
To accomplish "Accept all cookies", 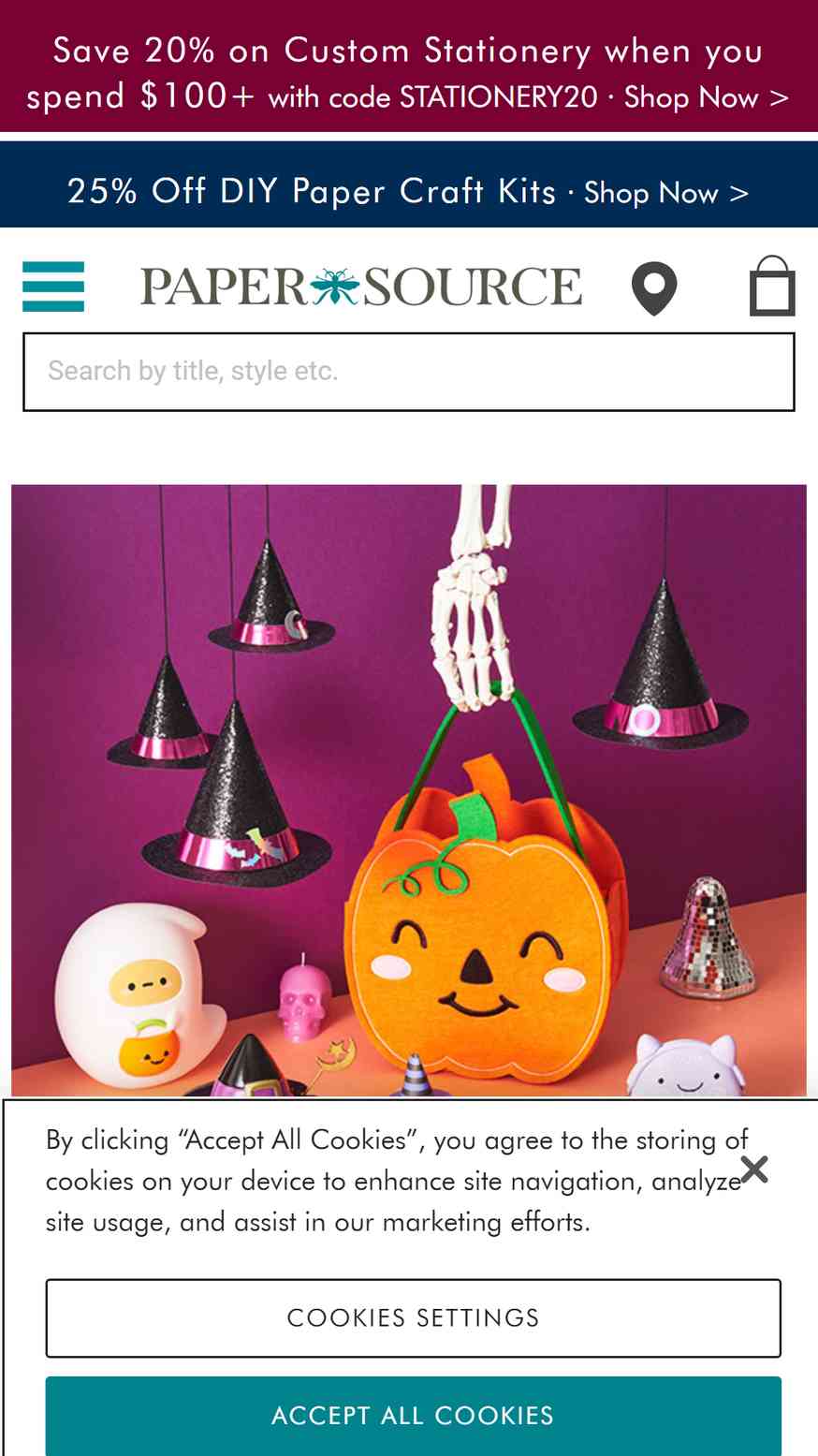I will (x=414, y=1415).
